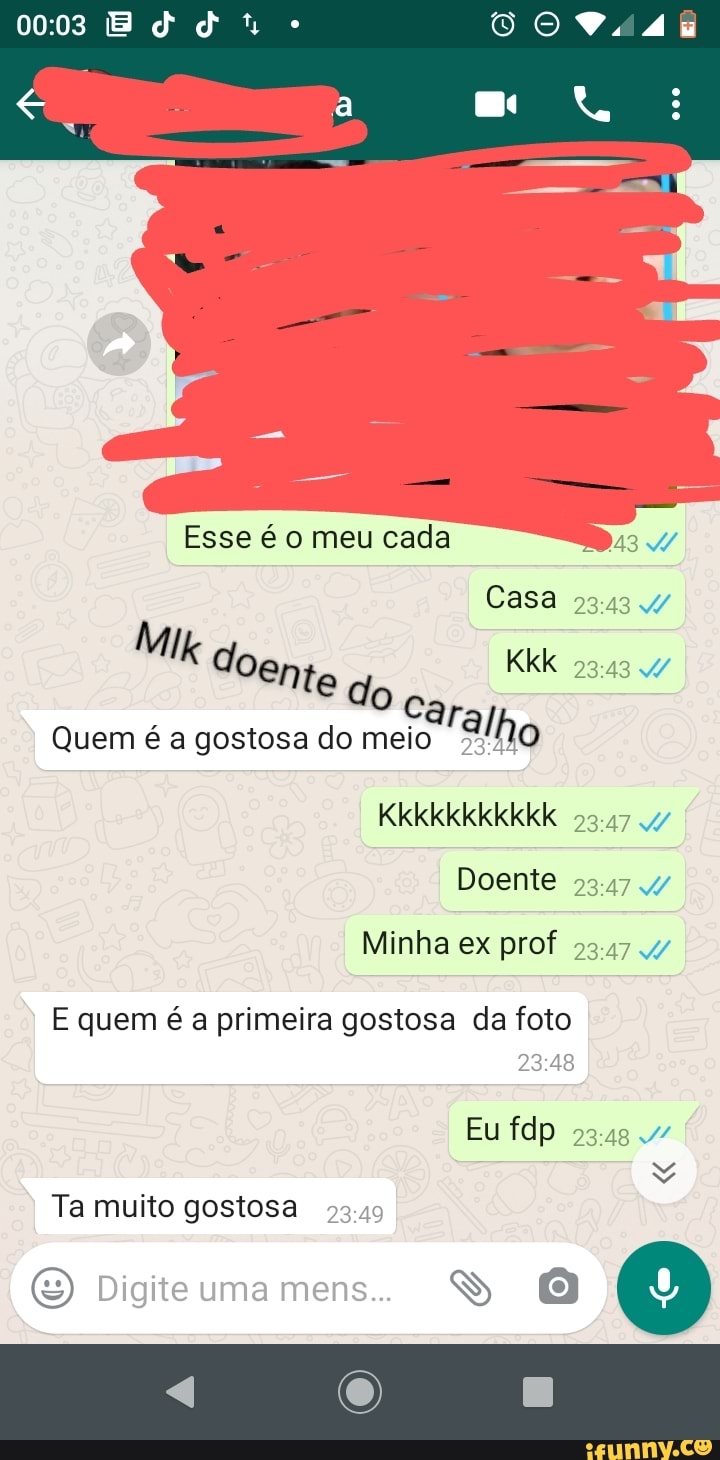Go back using the header arrow
Viewport: 720px width, 1460px height.
click(30, 104)
